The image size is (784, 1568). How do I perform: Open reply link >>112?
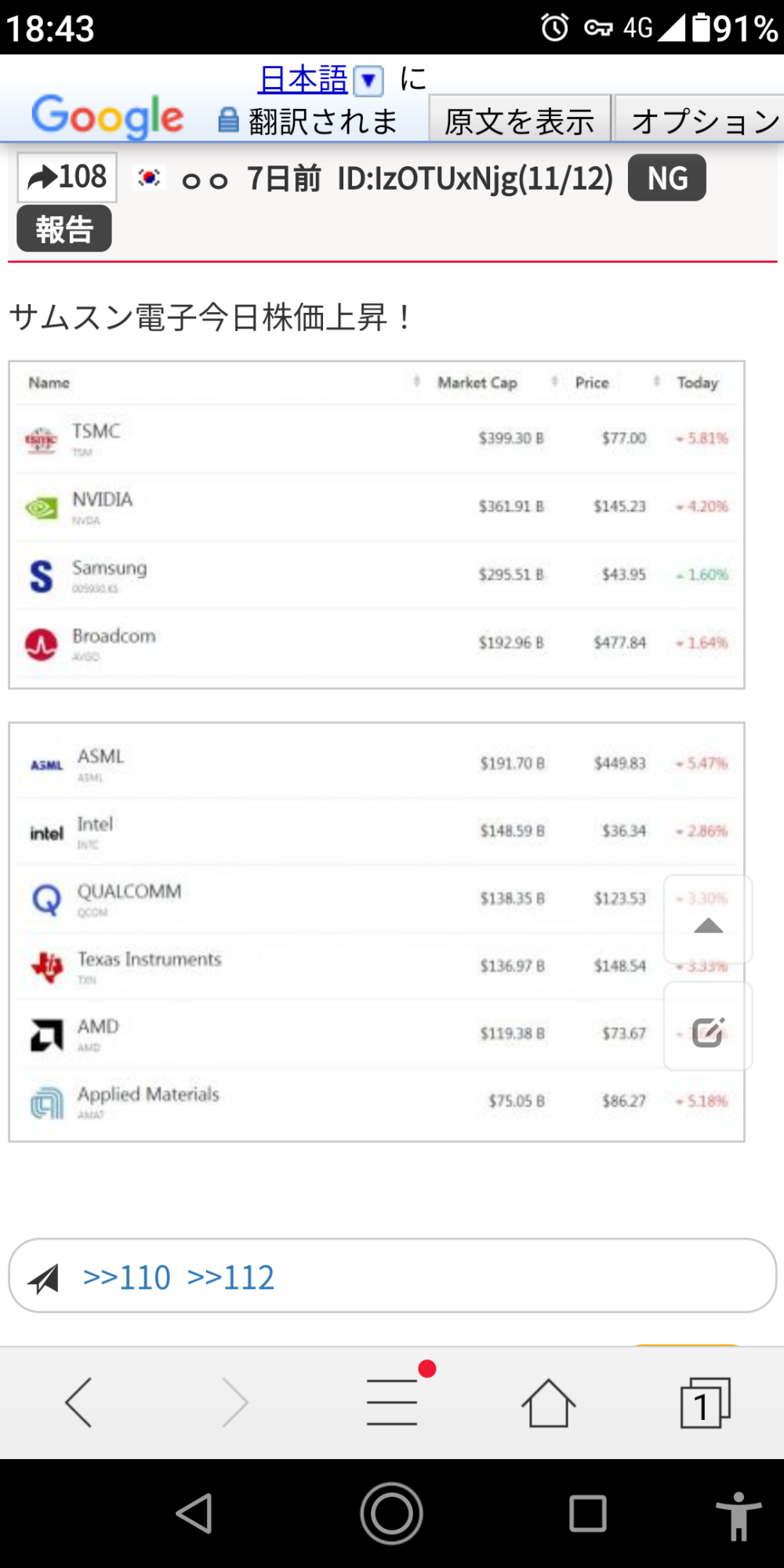[x=231, y=1277]
